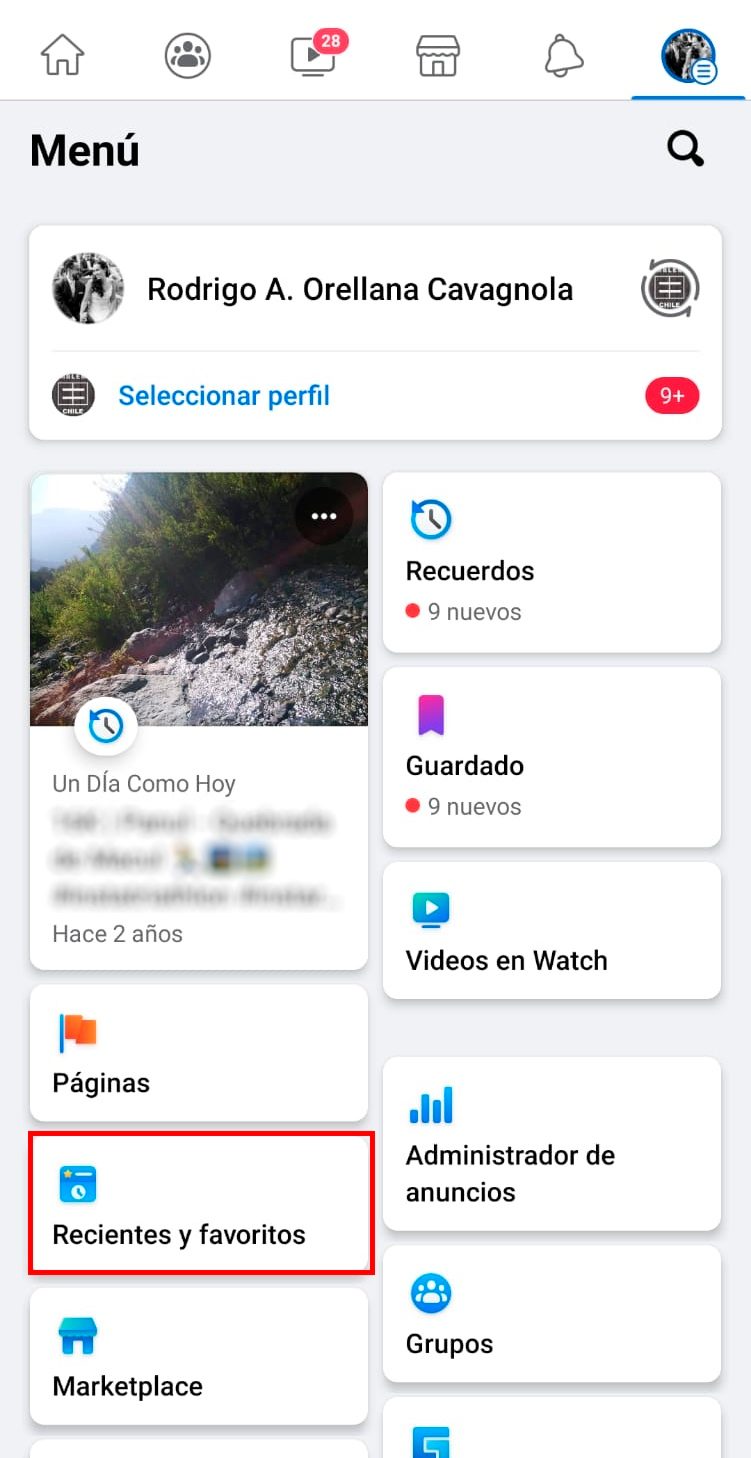Open the Marketplace shortcut card
Screen dimensions: 751x1458
coord(199,1356)
